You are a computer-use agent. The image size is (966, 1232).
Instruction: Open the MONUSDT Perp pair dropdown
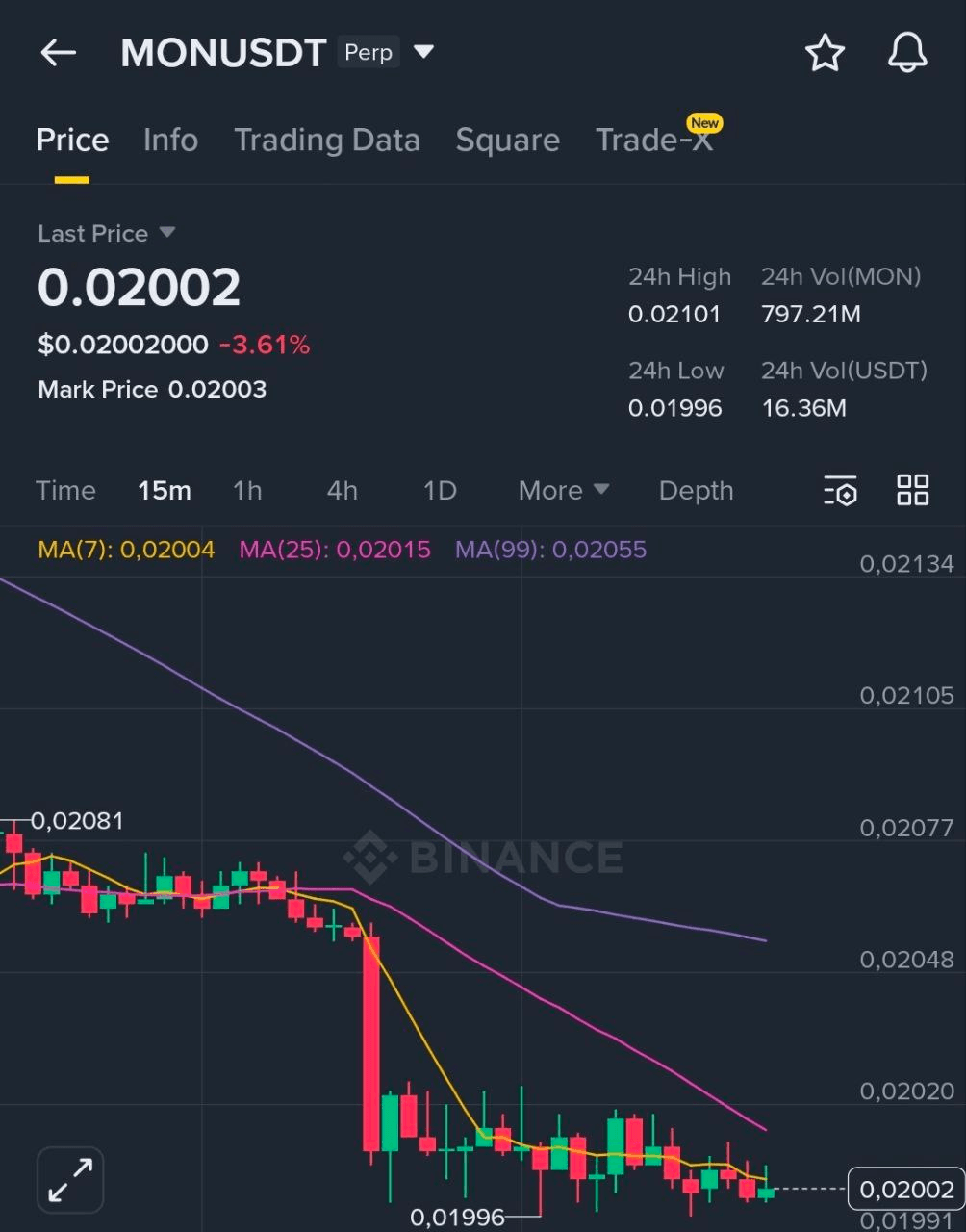click(423, 52)
